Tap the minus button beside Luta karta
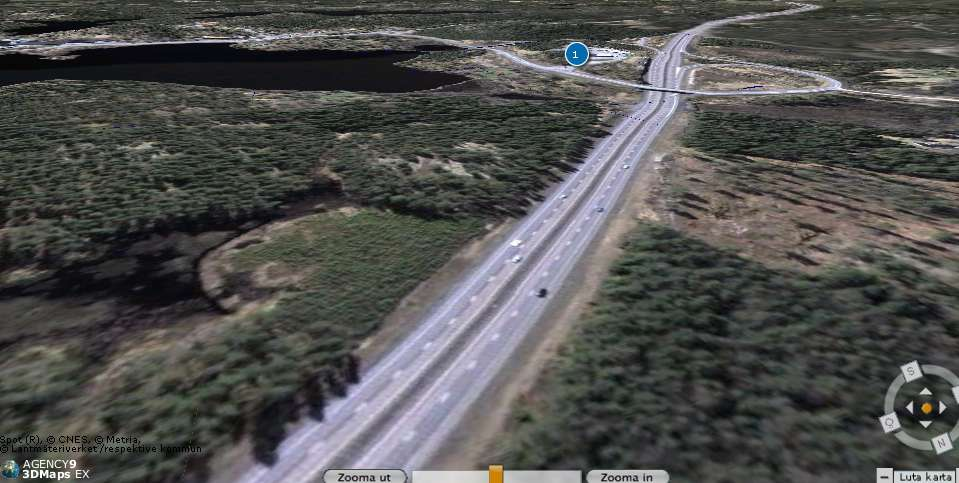959x483 pixels. pos(883,476)
